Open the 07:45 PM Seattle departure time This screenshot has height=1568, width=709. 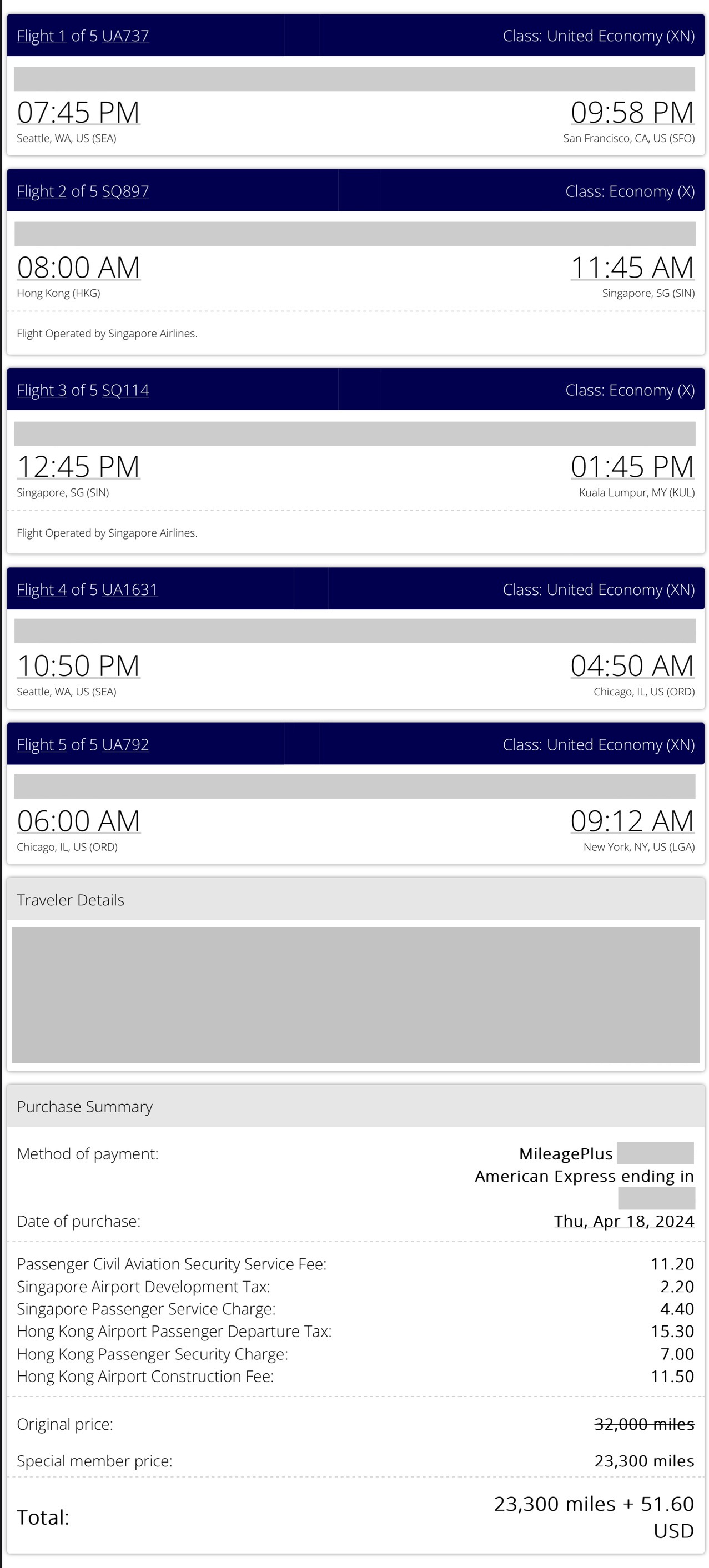click(x=79, y=113)
